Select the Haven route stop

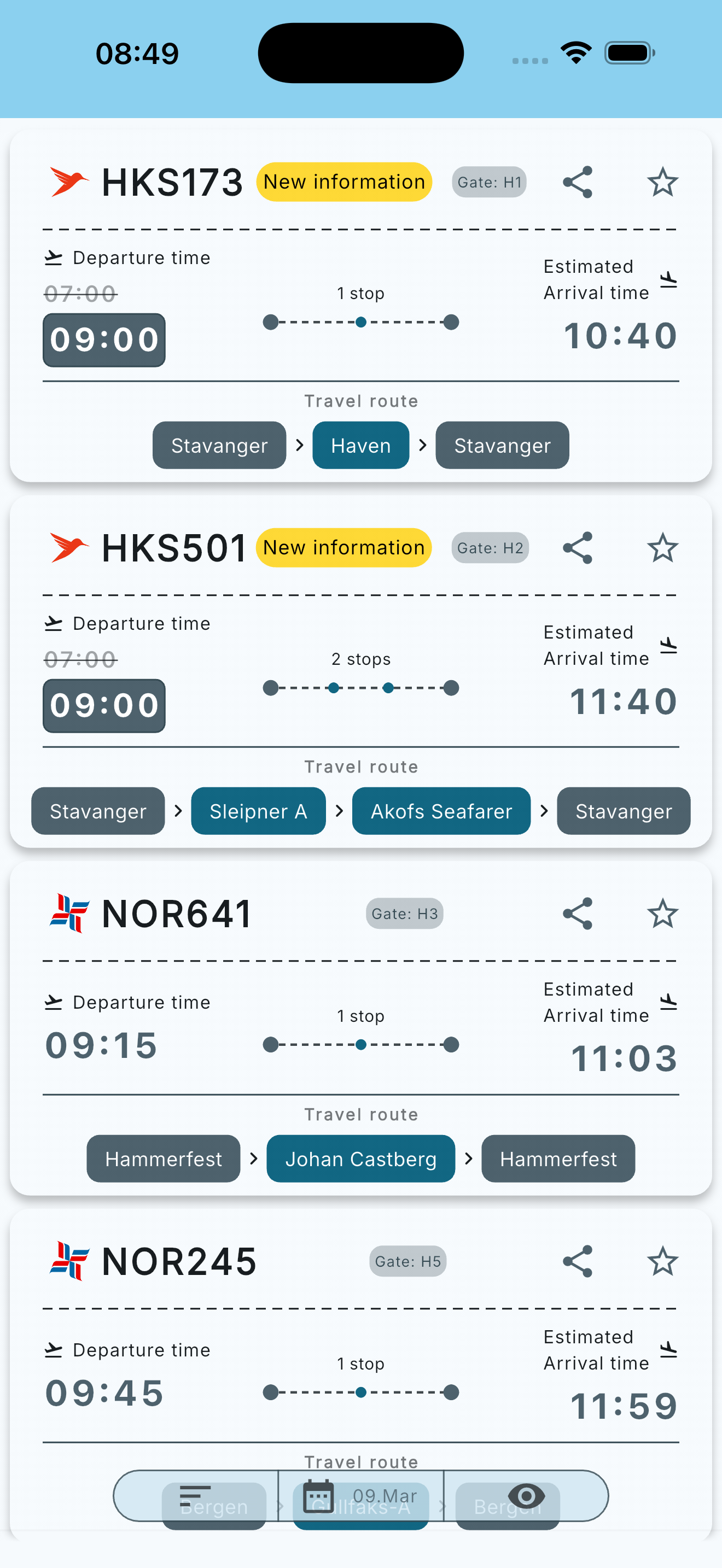click(x=360, y=446)
